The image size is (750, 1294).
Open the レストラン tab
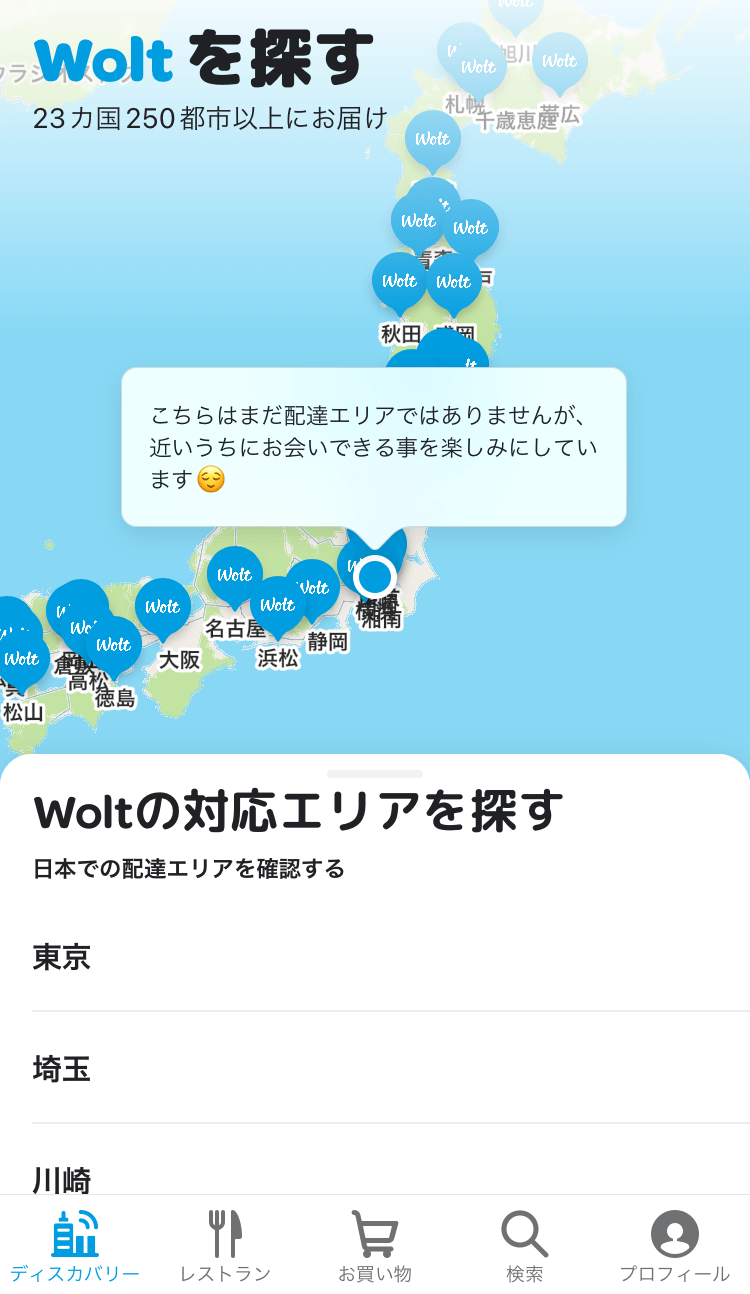[x=225, y=1246]
